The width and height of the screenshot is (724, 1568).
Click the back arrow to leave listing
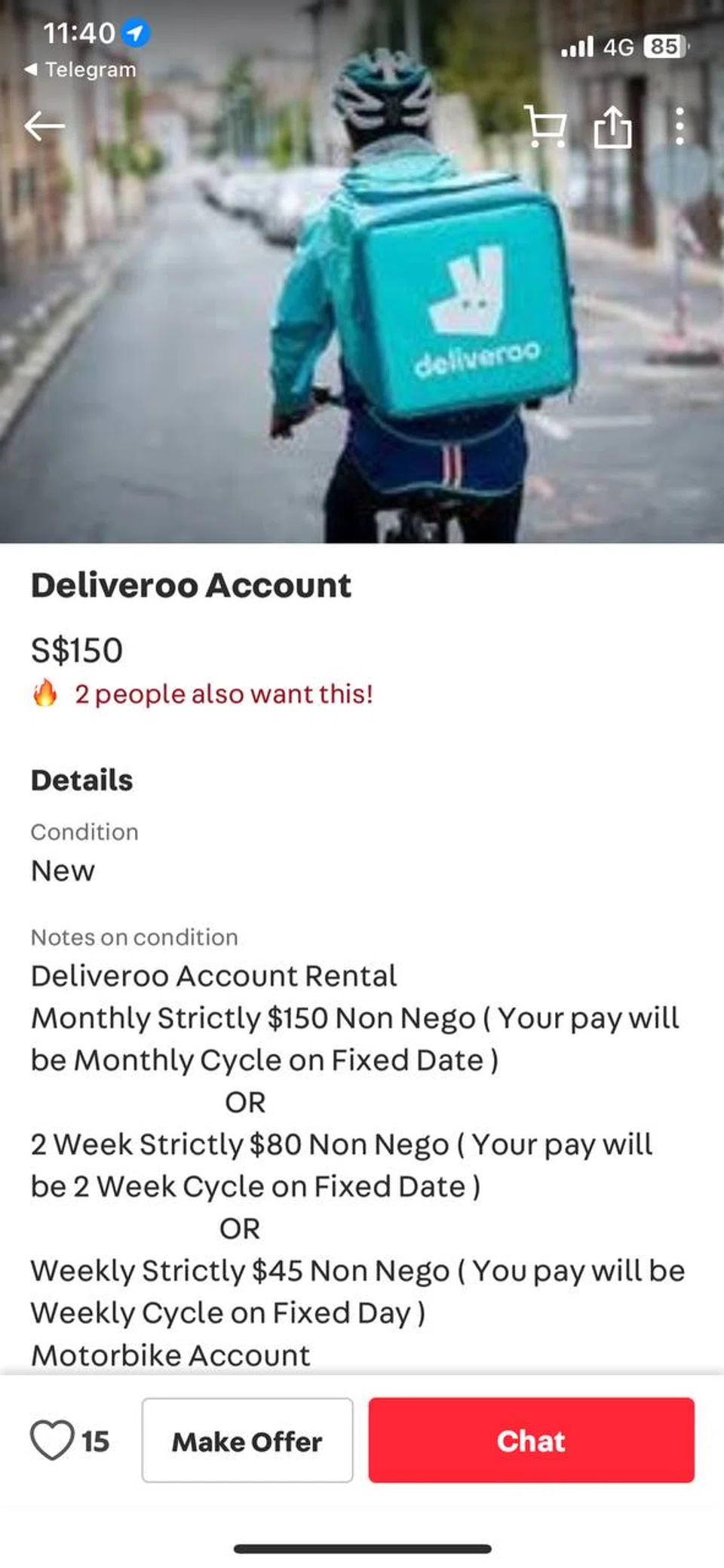point(47,124)
